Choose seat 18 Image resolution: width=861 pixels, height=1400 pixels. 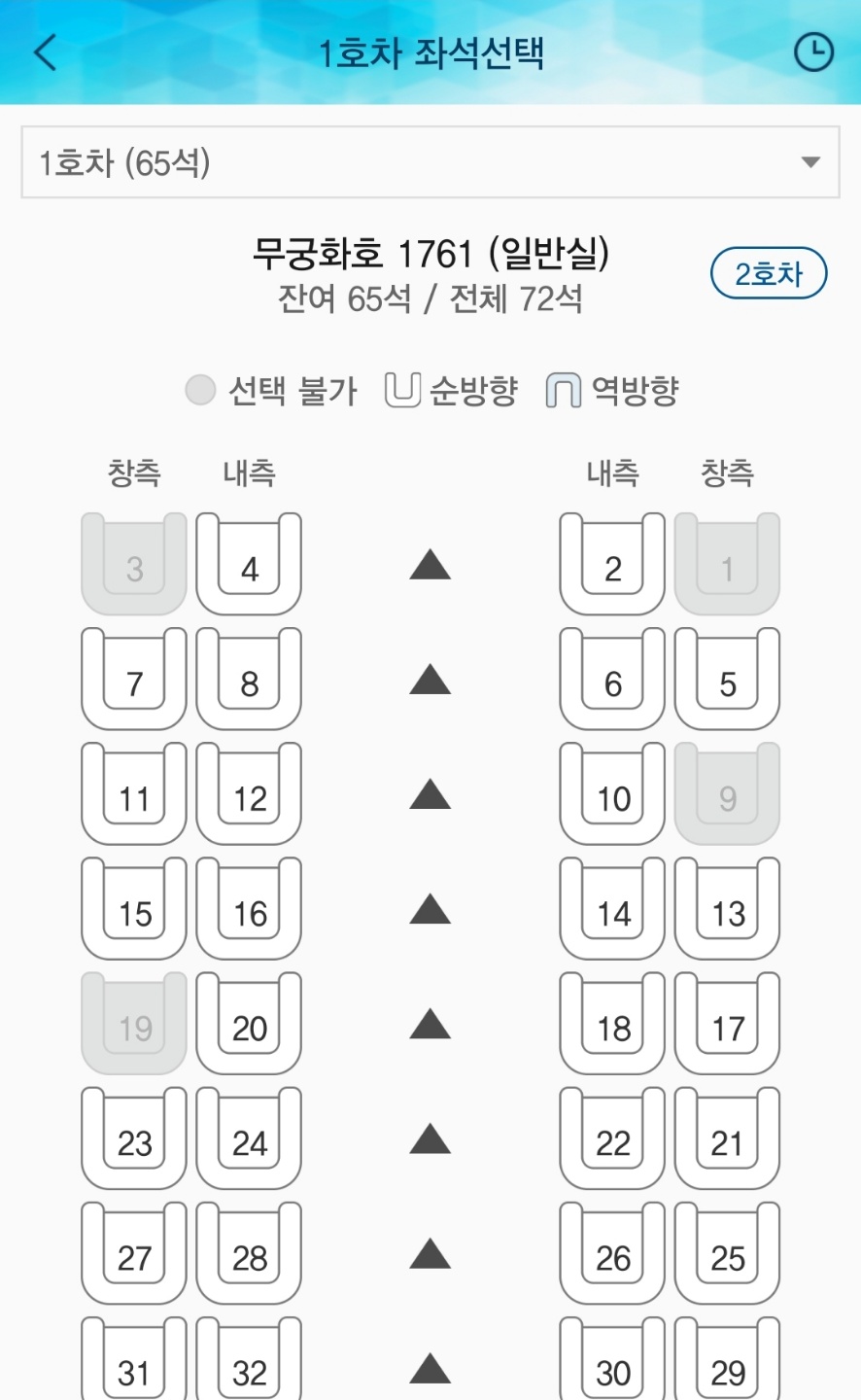[x=612, y=1023]
